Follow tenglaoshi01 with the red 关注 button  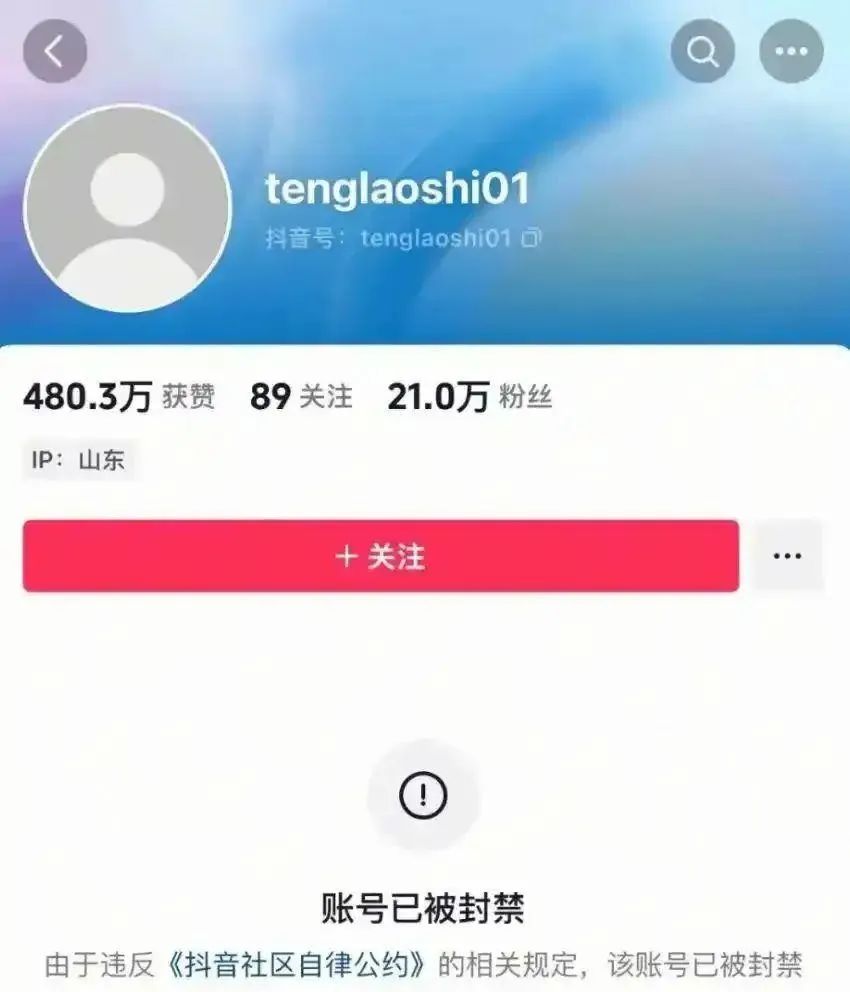click(381, 556)
